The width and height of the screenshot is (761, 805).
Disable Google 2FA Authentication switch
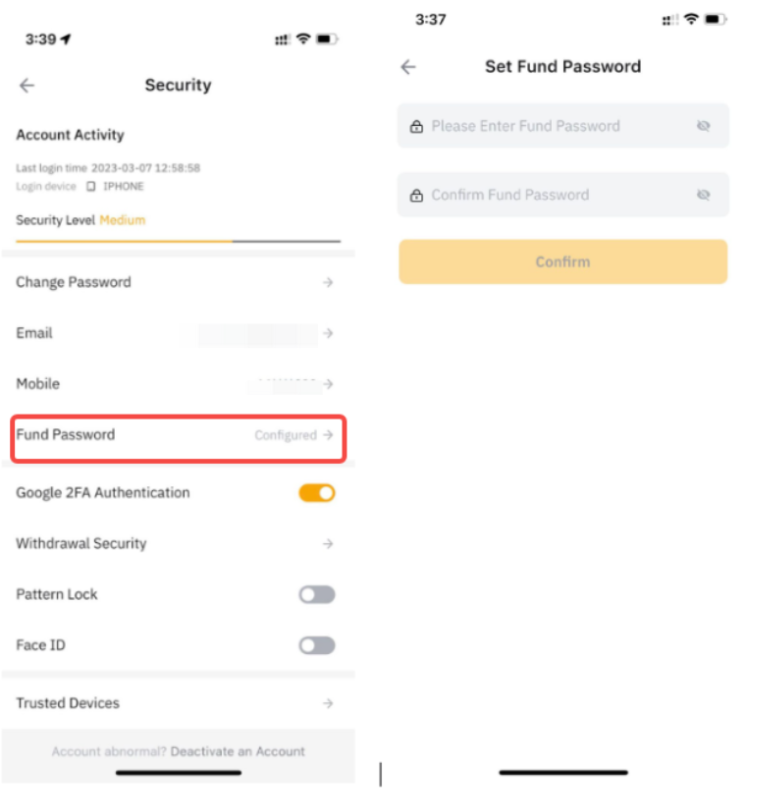click(x=316, y=493)
